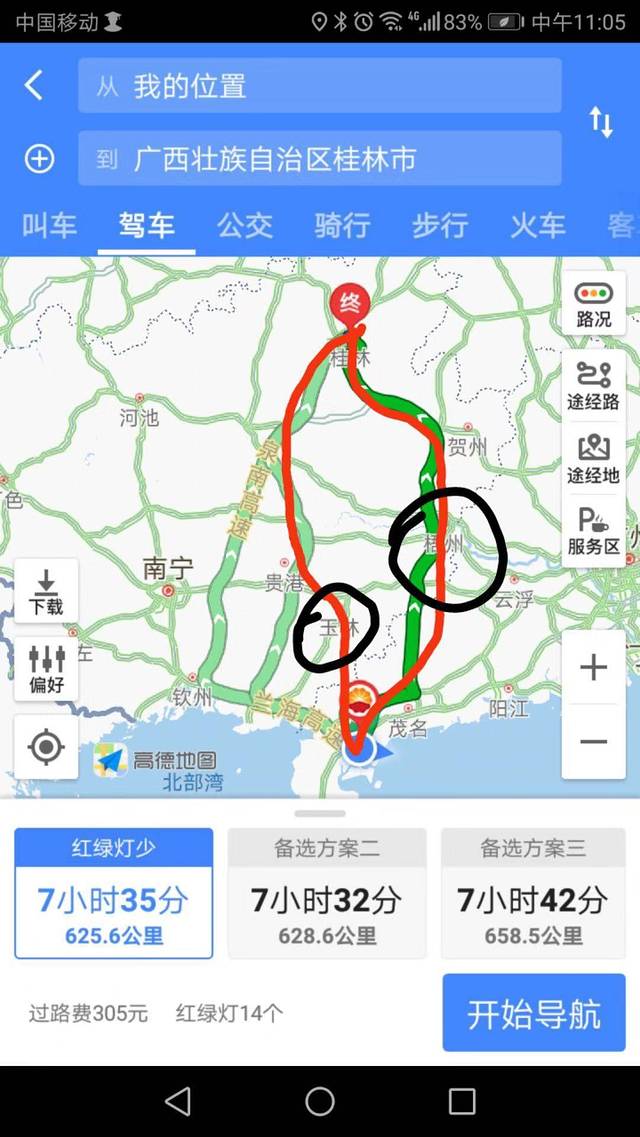This screenshot has height=1137, width=640.
Task: Open 途经路 route roads option
Action: (594, 385)
